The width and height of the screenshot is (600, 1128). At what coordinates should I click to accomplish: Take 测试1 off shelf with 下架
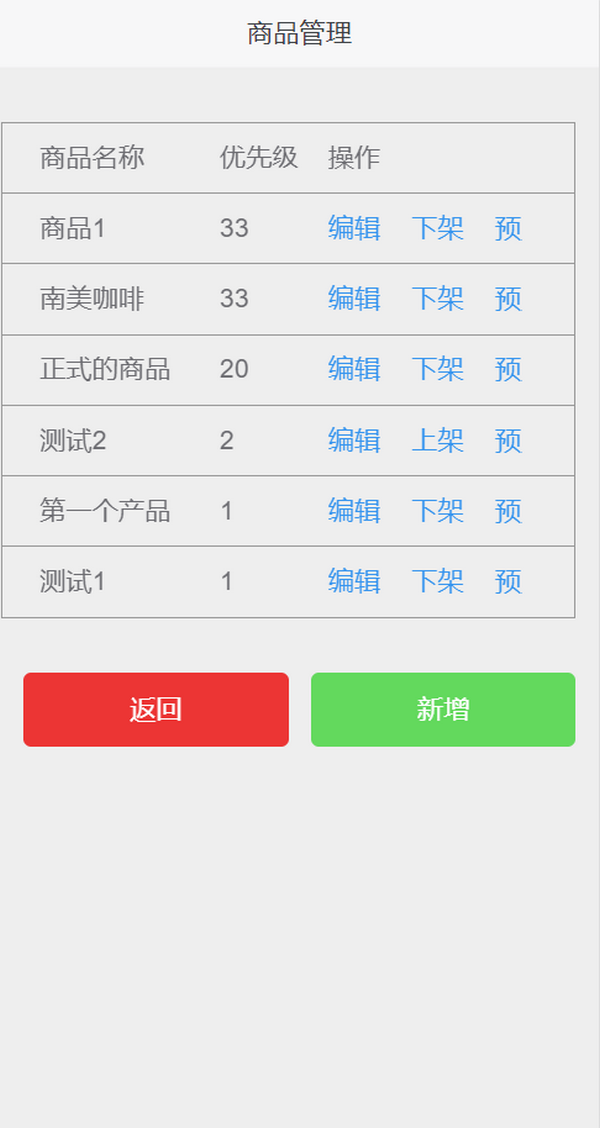coord(437,582)
